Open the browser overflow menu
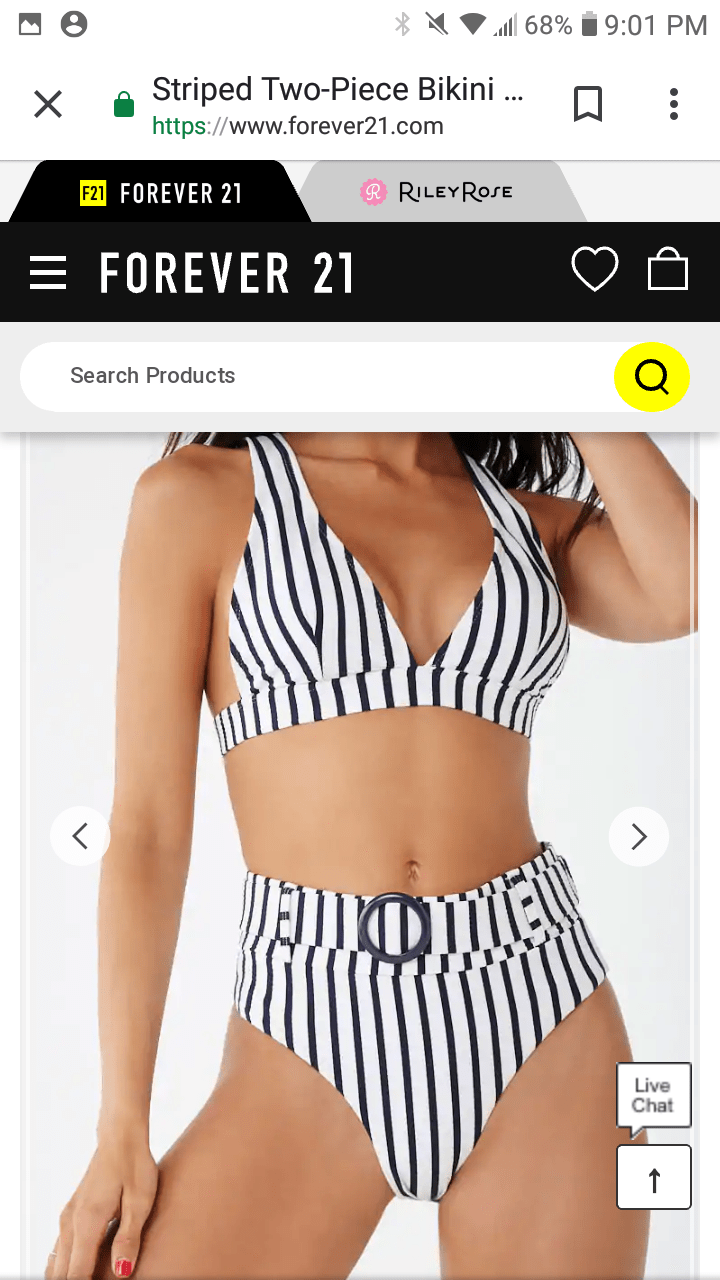This screenshot has height=1280, width=720. tap(674, 104)
